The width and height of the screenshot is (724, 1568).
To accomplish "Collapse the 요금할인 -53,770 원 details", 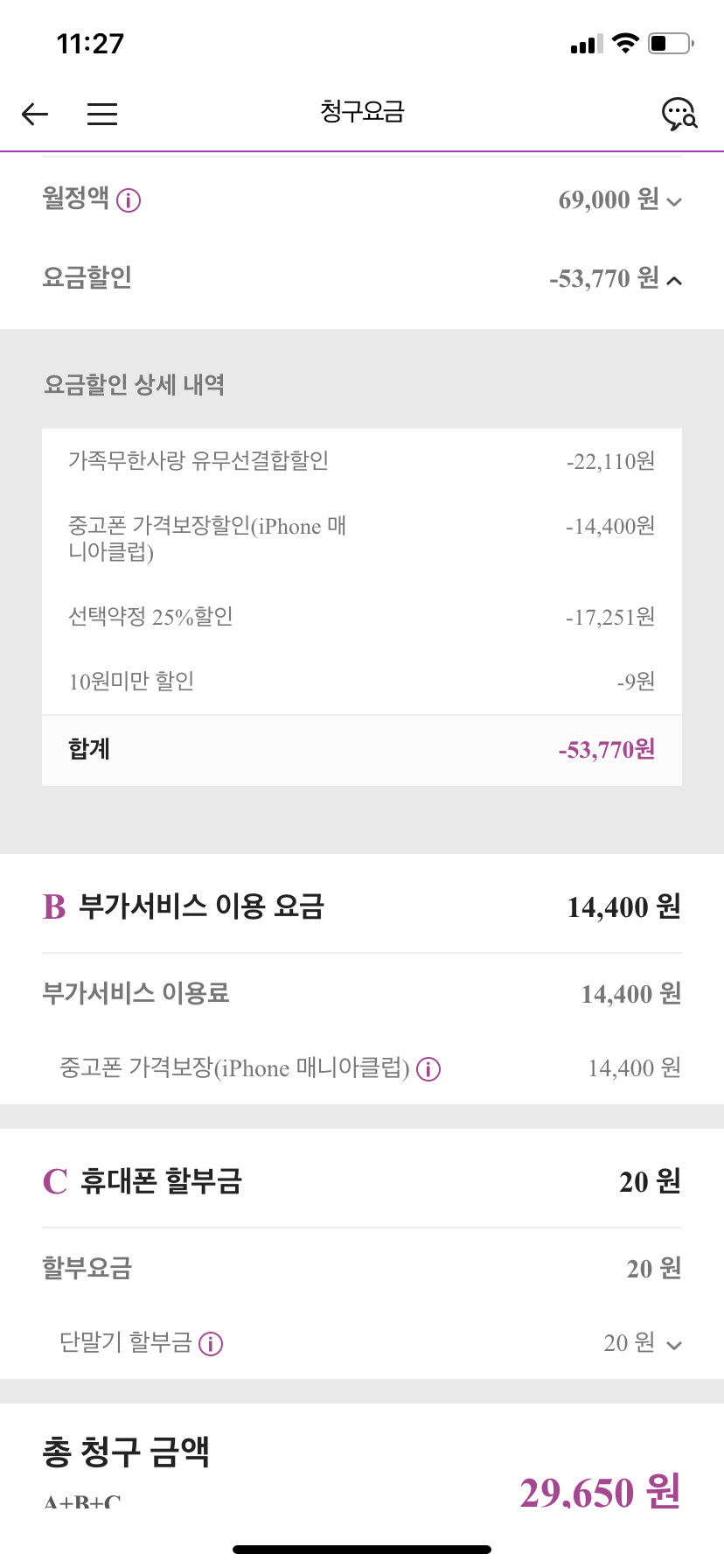I will (x=673, y=280).
